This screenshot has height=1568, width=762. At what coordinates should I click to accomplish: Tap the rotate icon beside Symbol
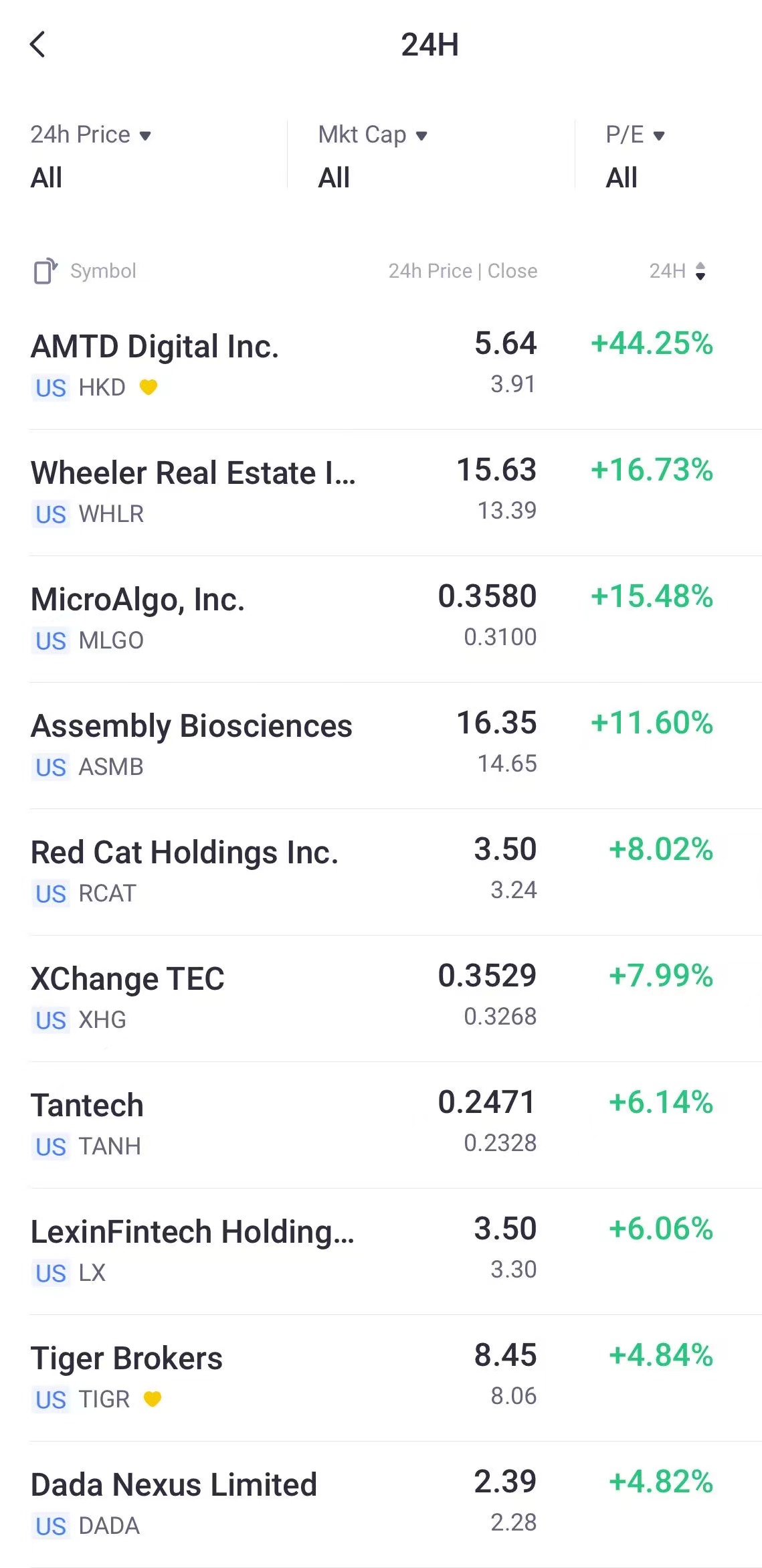(45, 271)
